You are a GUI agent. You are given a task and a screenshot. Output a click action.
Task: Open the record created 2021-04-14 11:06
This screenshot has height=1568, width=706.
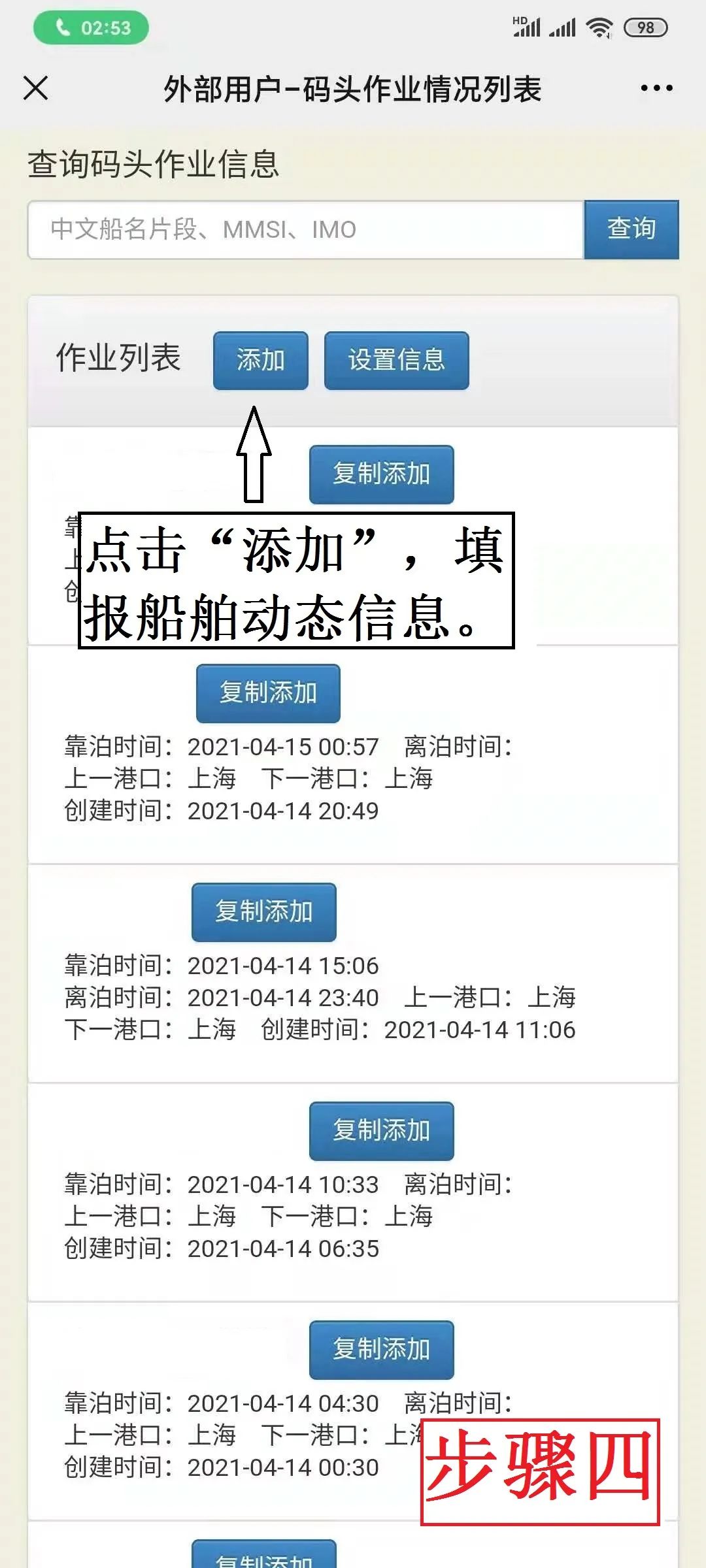coord(320,998)
